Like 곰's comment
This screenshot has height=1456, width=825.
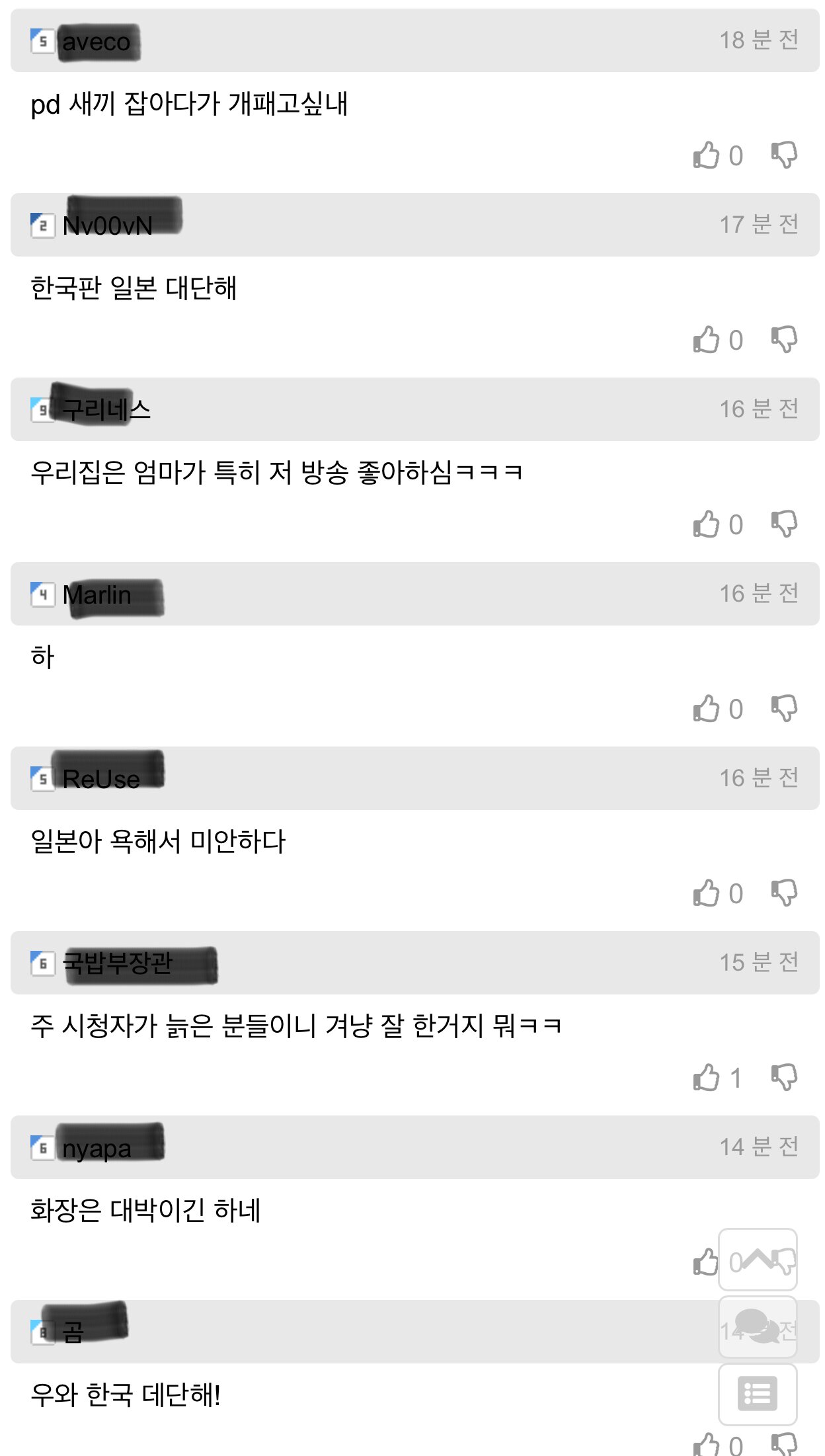click(706, 1445)
